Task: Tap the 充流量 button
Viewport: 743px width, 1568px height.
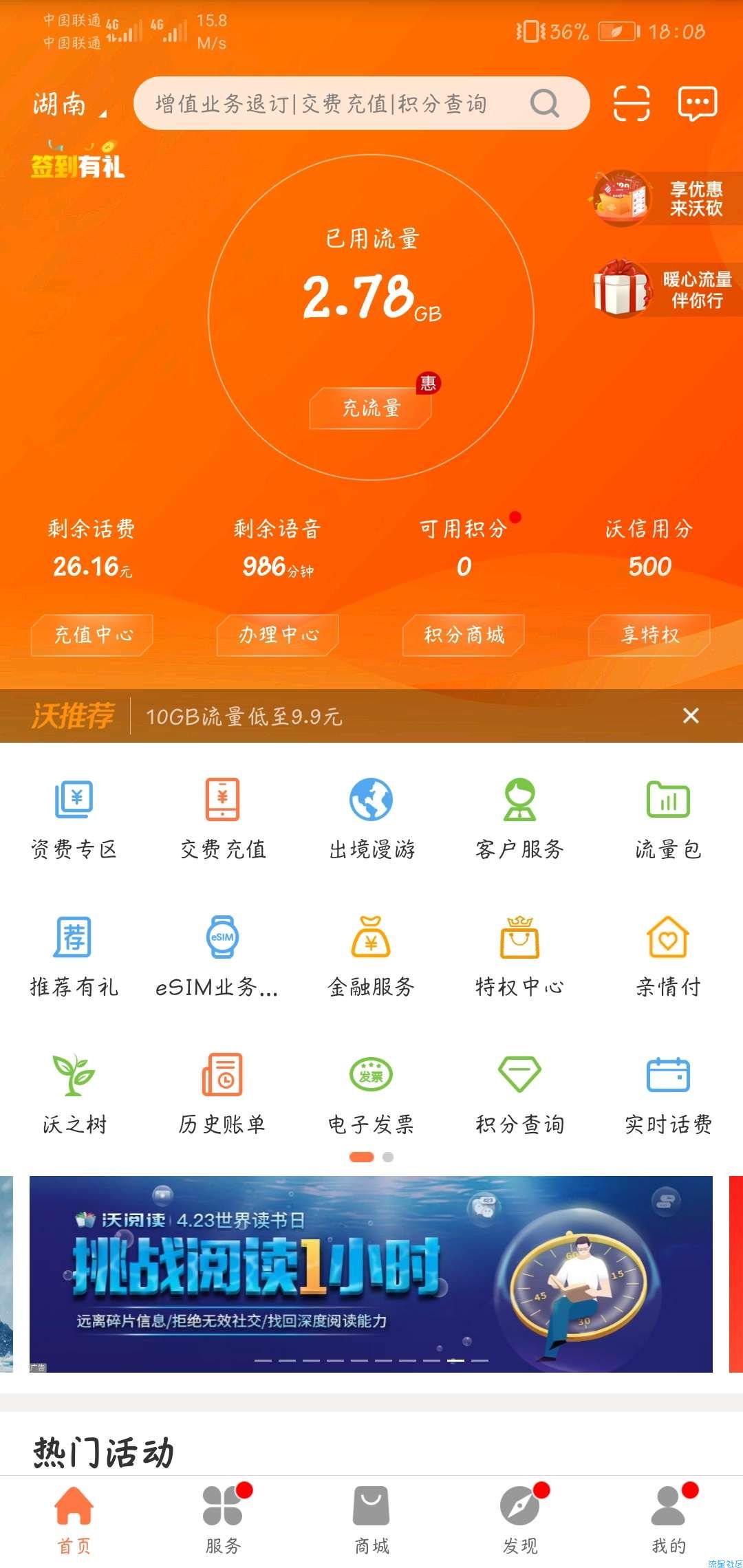Action: 371,409
